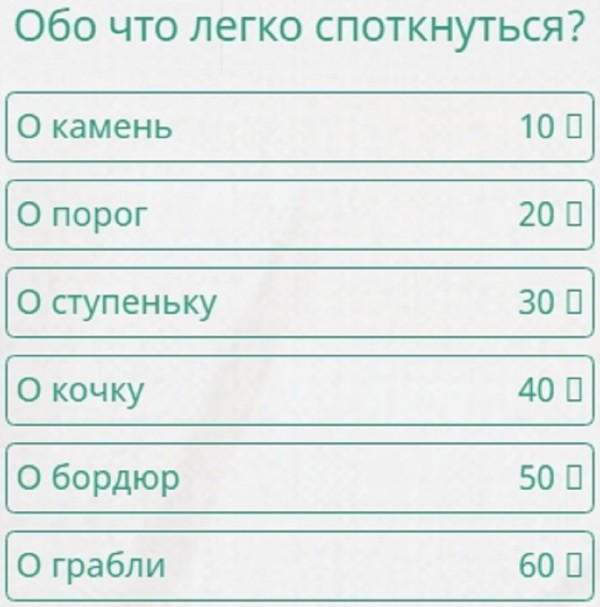Choose the 'О порог' answer row

300,214
